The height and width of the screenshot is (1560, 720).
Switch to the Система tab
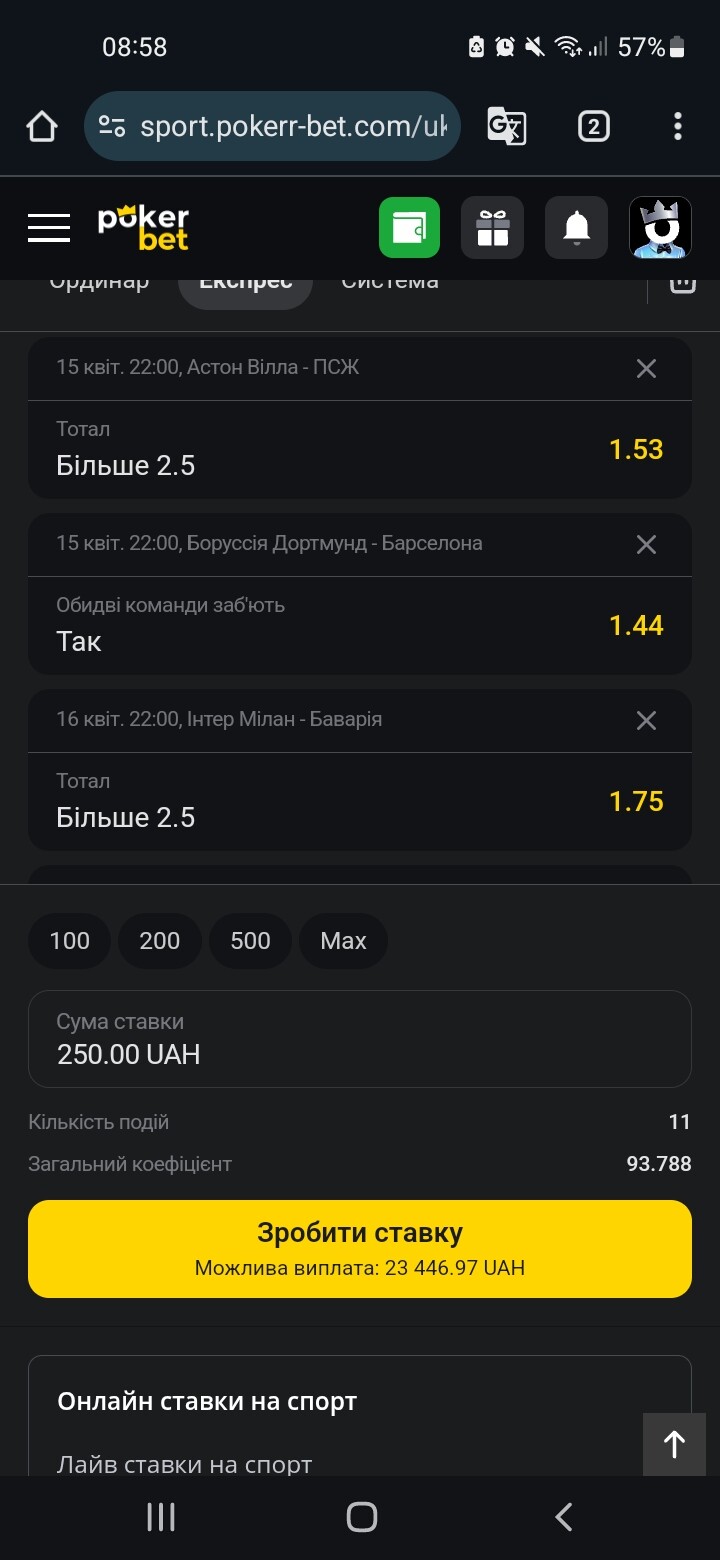[x=390, y=282]
